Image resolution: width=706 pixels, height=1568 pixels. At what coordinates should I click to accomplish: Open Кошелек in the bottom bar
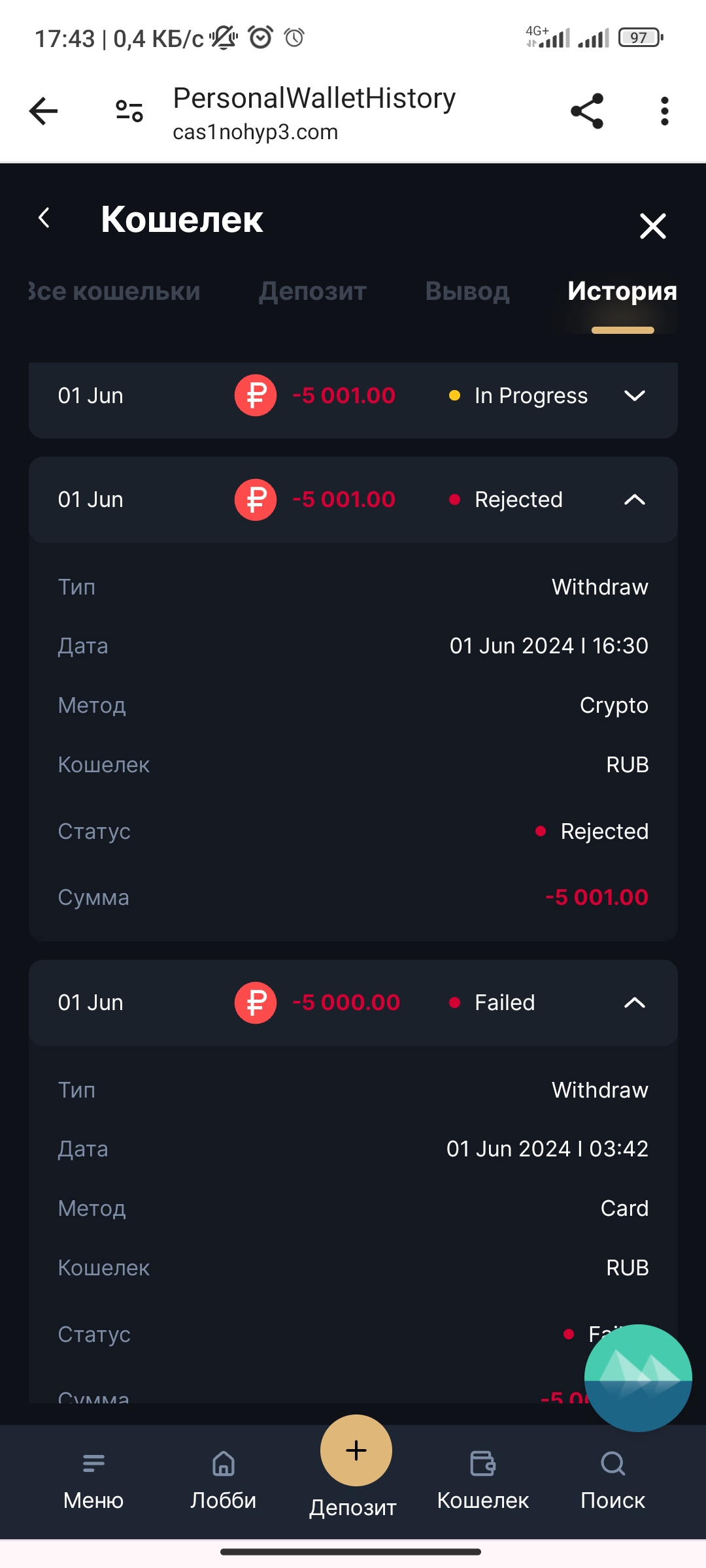(483, 1481)
